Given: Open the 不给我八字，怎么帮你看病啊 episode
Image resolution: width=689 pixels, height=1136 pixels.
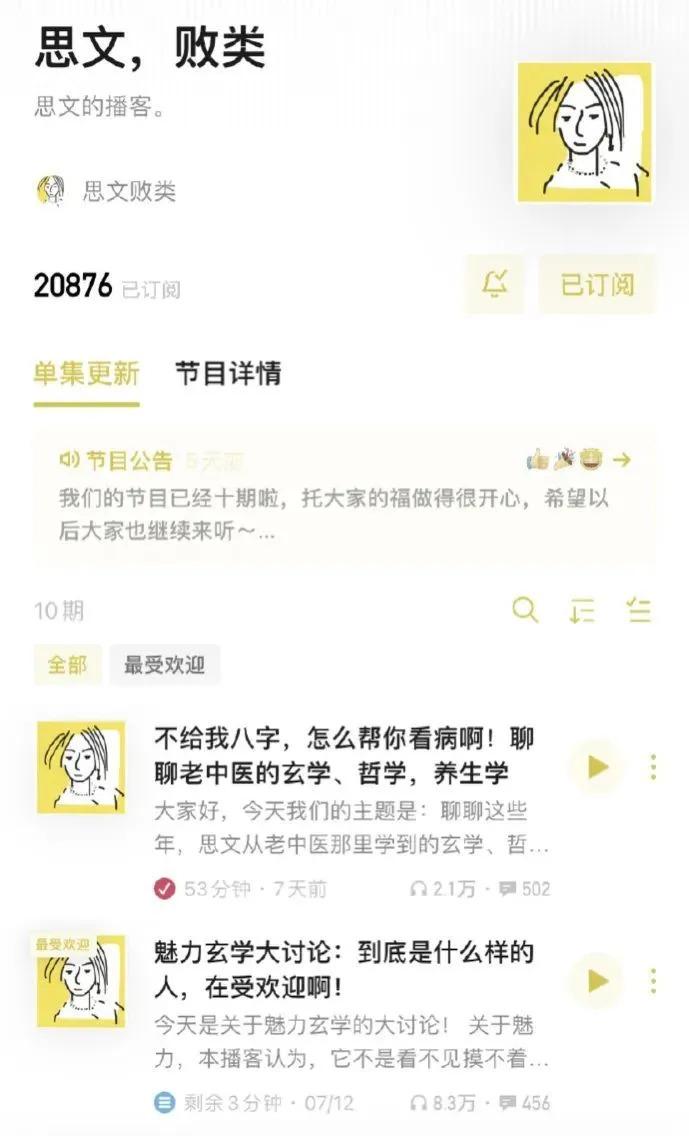Looking at the screenshot, I should point(344,756).
